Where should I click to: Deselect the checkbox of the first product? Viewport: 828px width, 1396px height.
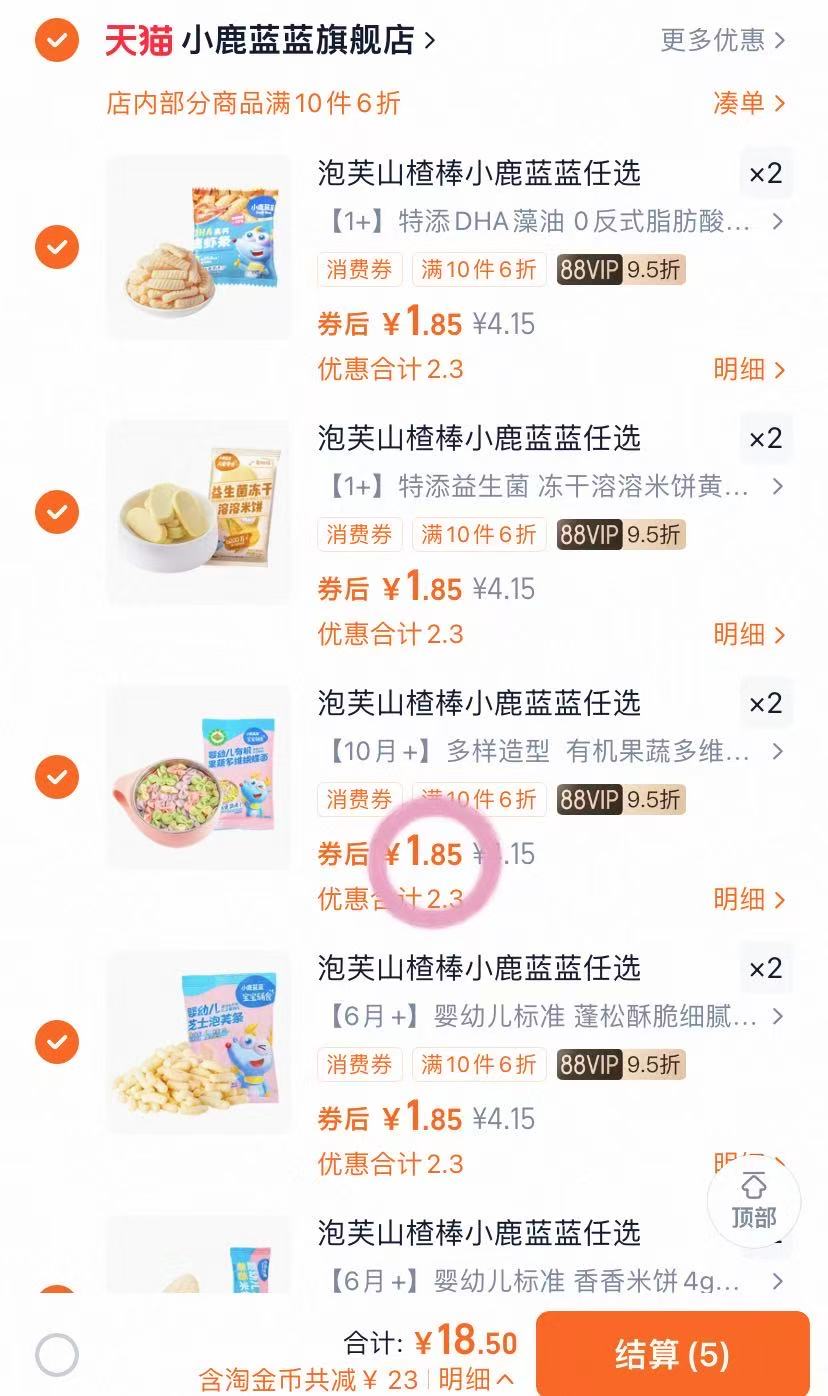point(57,247)
